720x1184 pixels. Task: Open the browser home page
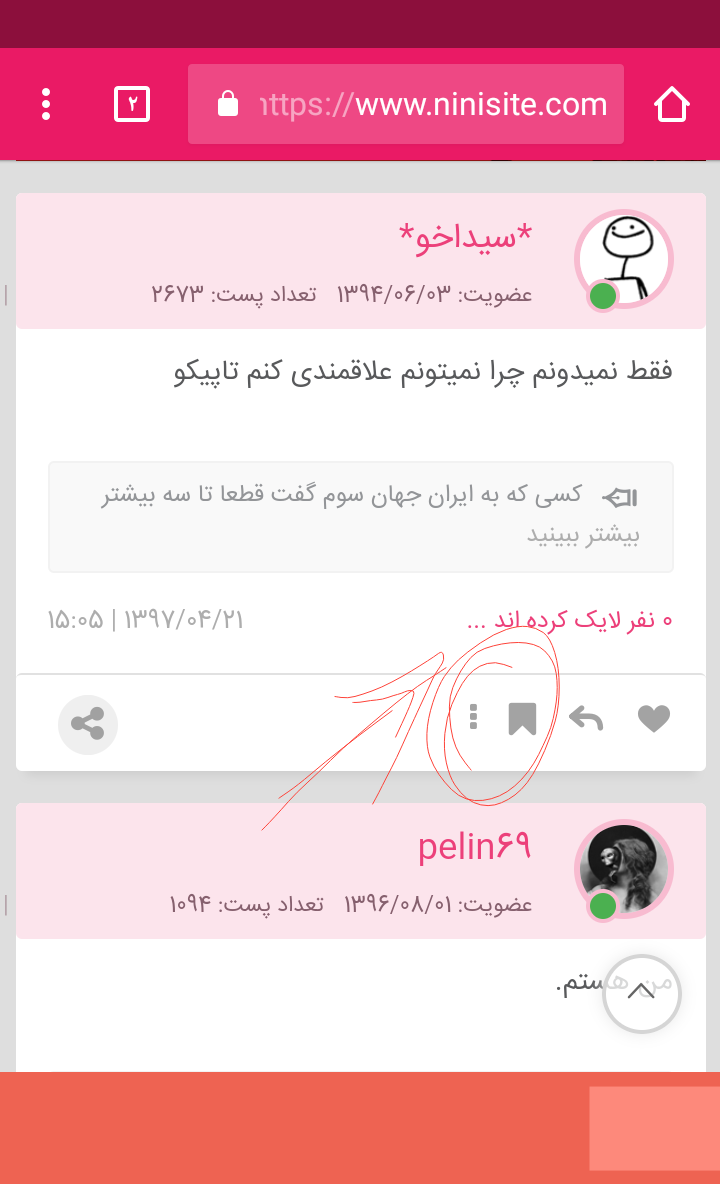pos(672,104)
